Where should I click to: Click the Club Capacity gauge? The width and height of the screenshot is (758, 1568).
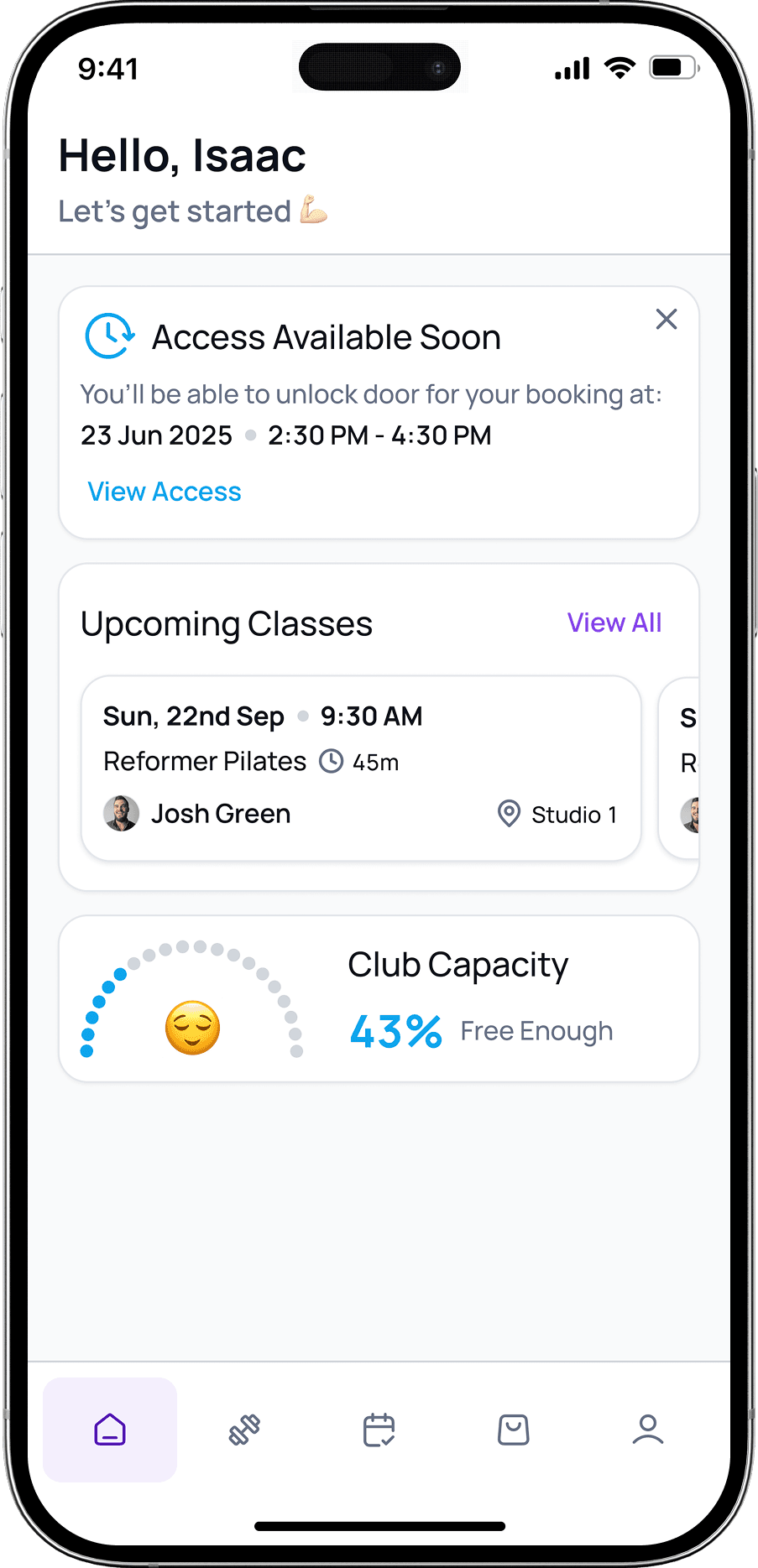pyautogui.click(x=191, y=998)
